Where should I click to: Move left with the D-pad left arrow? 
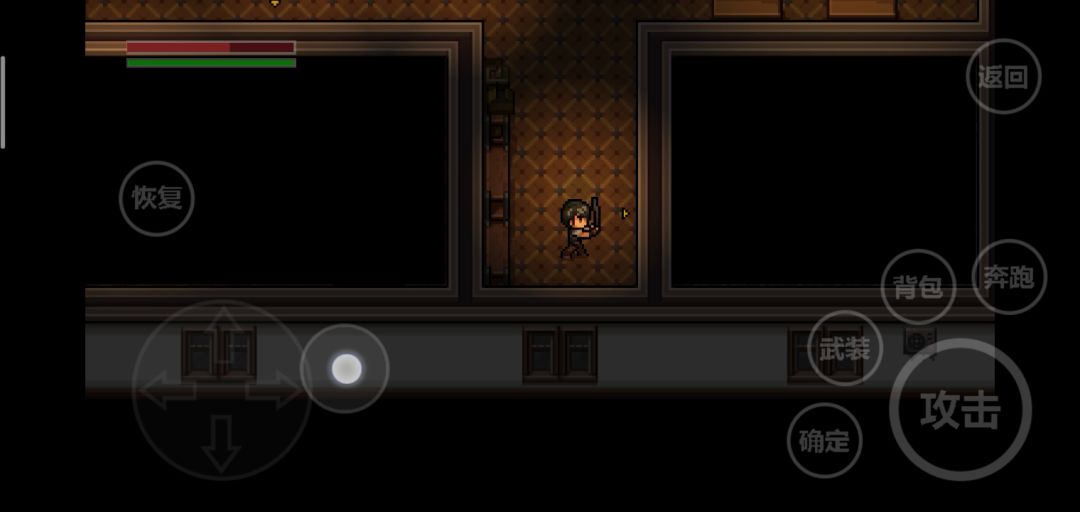[x=169, y=391]
